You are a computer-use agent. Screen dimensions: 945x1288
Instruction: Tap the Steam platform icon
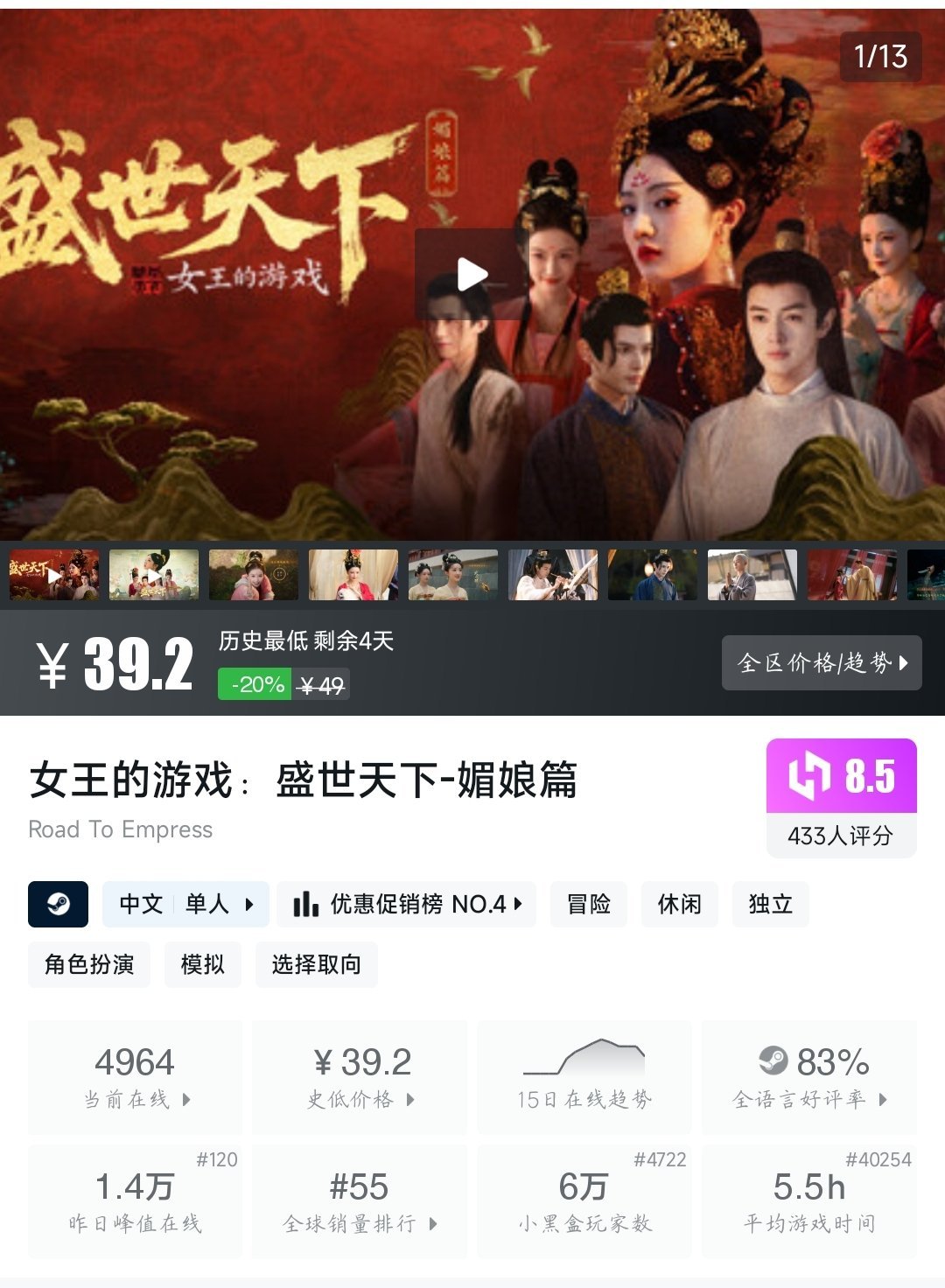(x=58, y=904)
